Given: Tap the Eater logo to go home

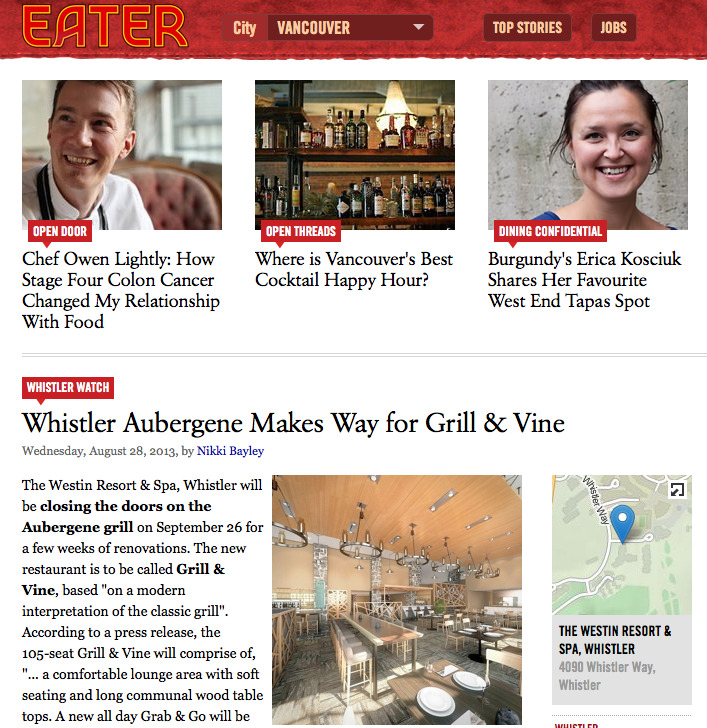Looking at the screenshot, I should pyautogui.click(x=105, y=26).
